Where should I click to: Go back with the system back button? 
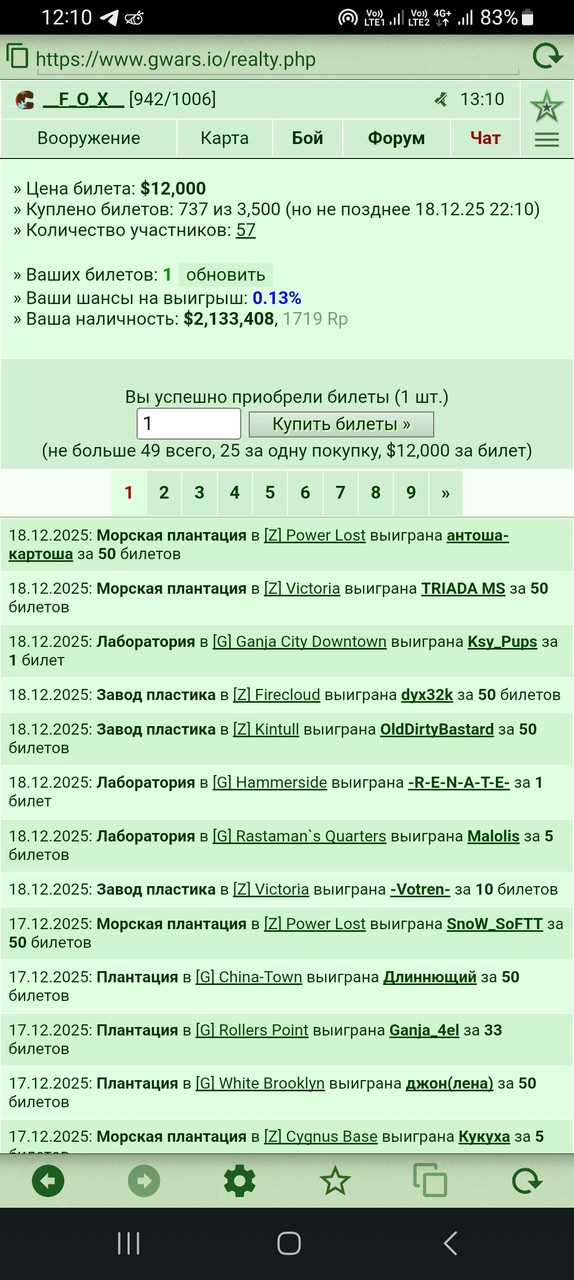[x=450, y=1243]
